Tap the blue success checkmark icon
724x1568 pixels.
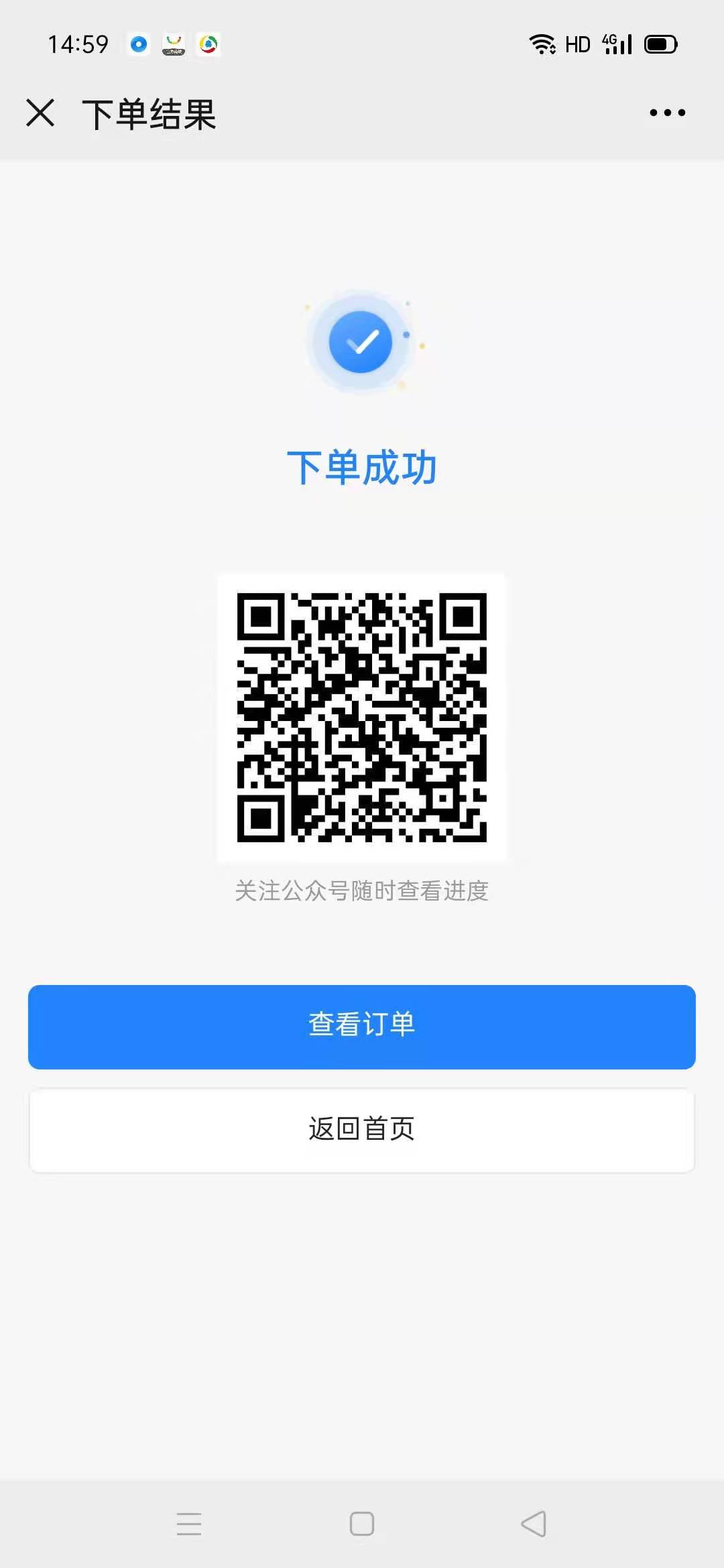tap(361, 342)
